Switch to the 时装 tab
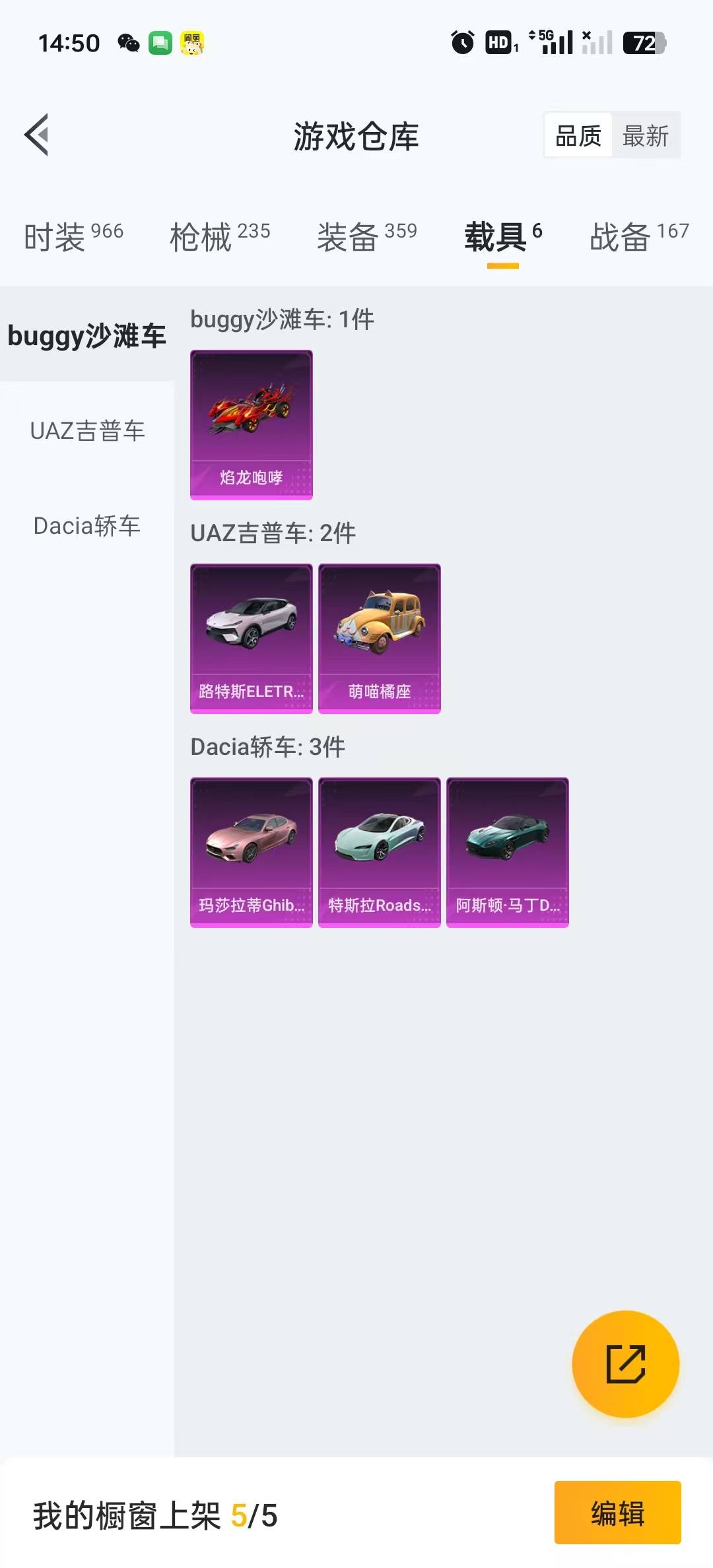713x1568 pixels. coord(73,236)
